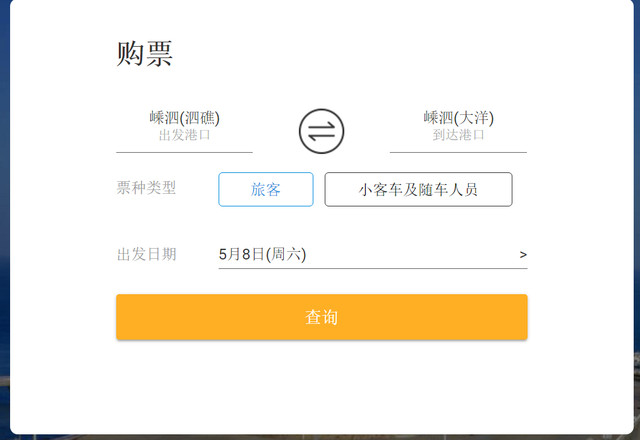The height and width of the screenshot is (440, 640).
Task: Swap departure and arrival ports
Action: 321,131
